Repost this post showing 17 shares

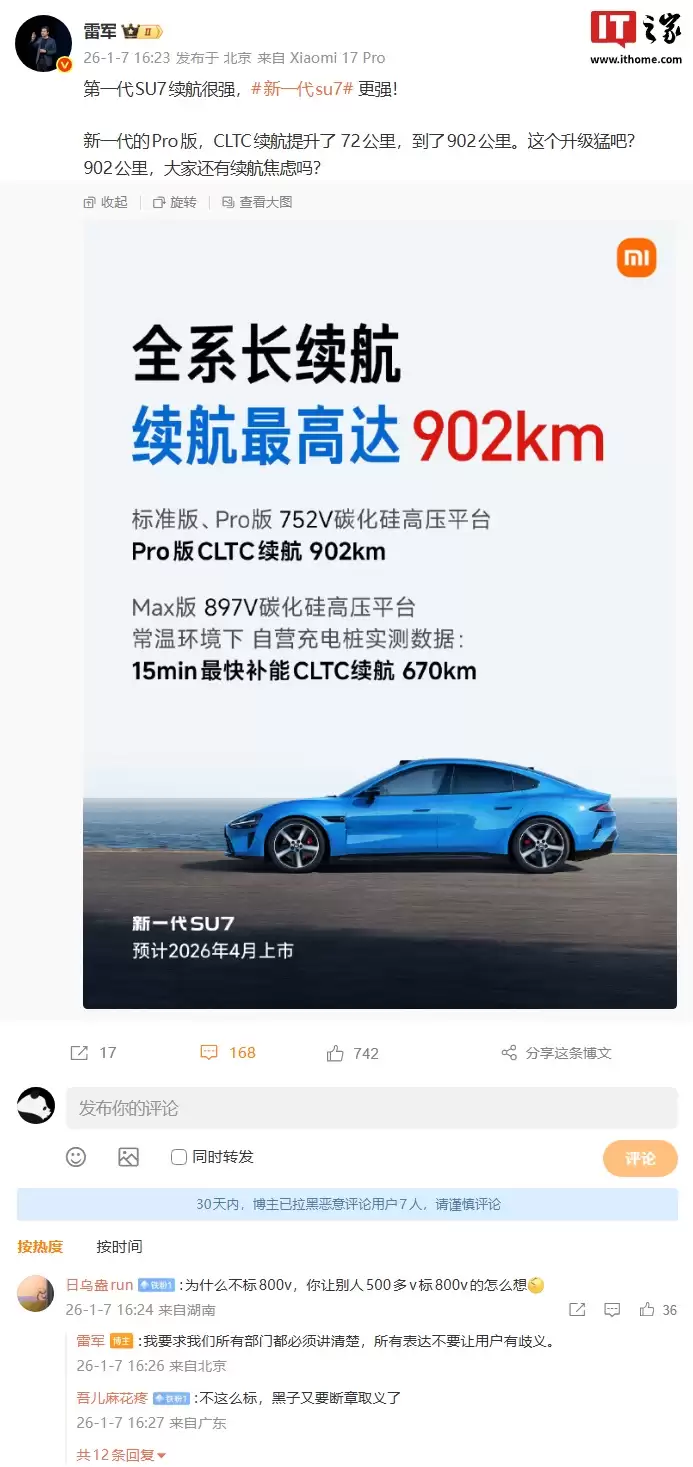[92, 1053]
